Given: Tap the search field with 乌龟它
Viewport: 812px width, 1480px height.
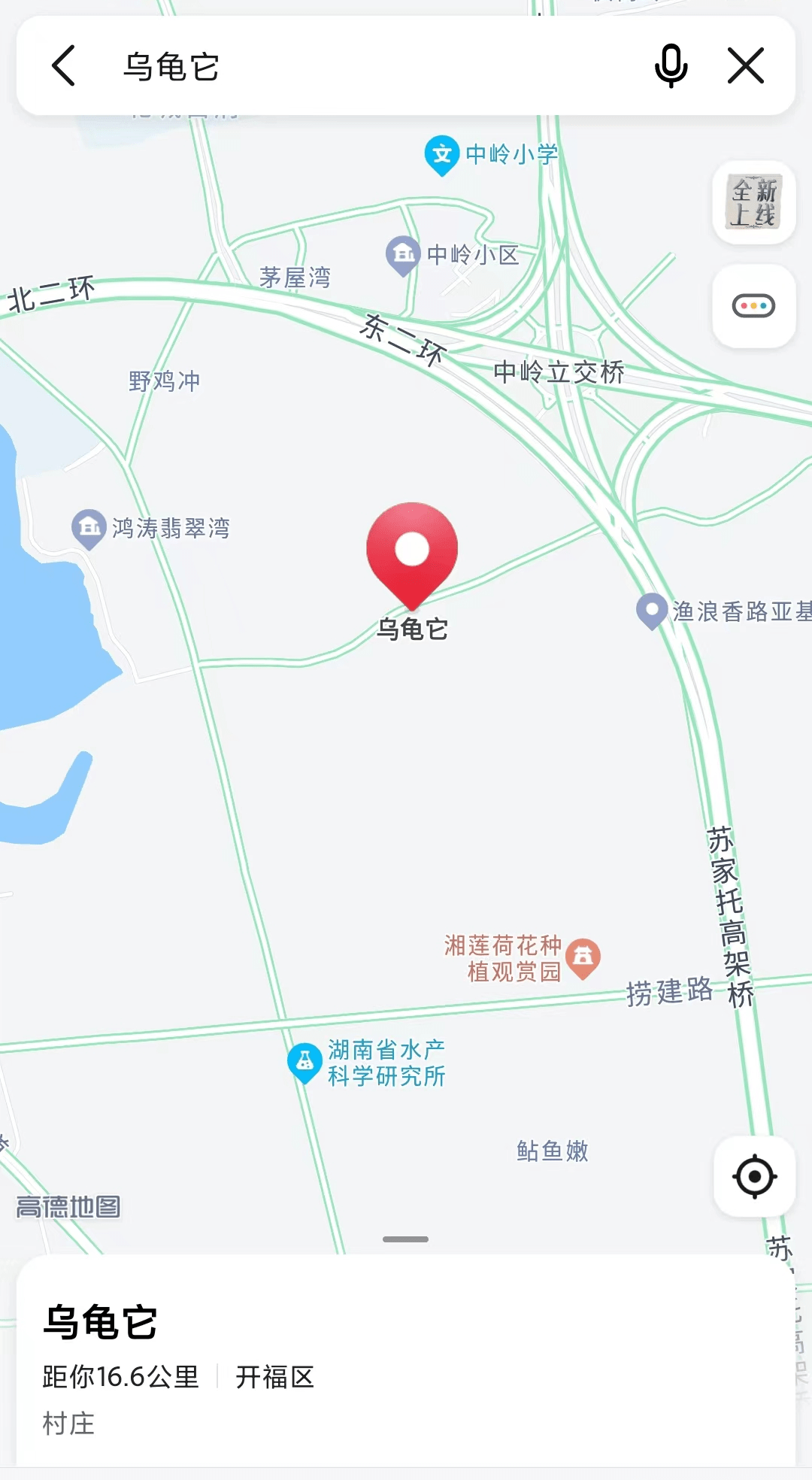Looking at the screenshot, I should coord(361,66).
